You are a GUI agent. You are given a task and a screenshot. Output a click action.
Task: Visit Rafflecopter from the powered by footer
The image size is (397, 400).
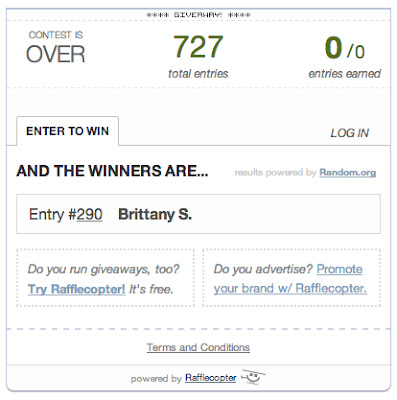click(x=211, y=378)
